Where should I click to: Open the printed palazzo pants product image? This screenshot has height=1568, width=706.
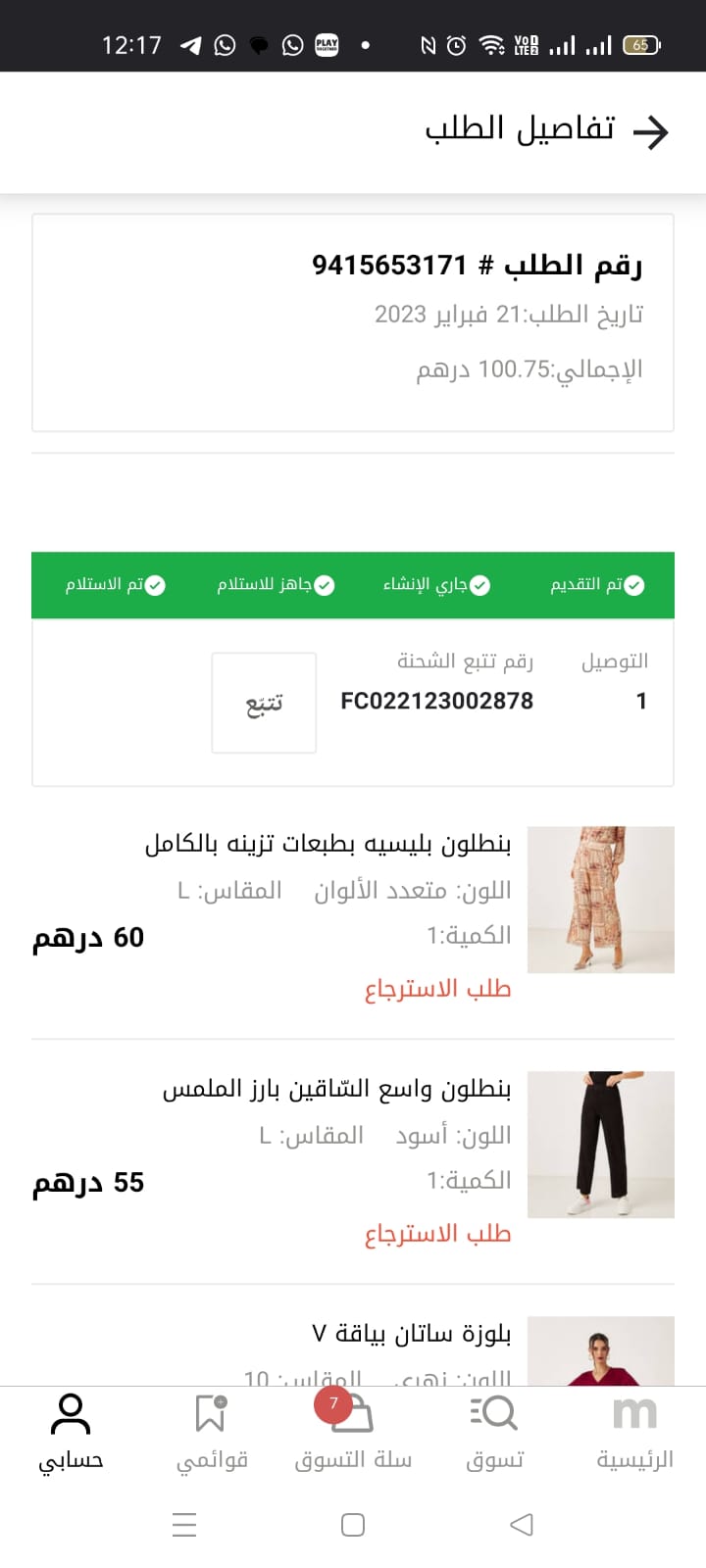point(600,900)
